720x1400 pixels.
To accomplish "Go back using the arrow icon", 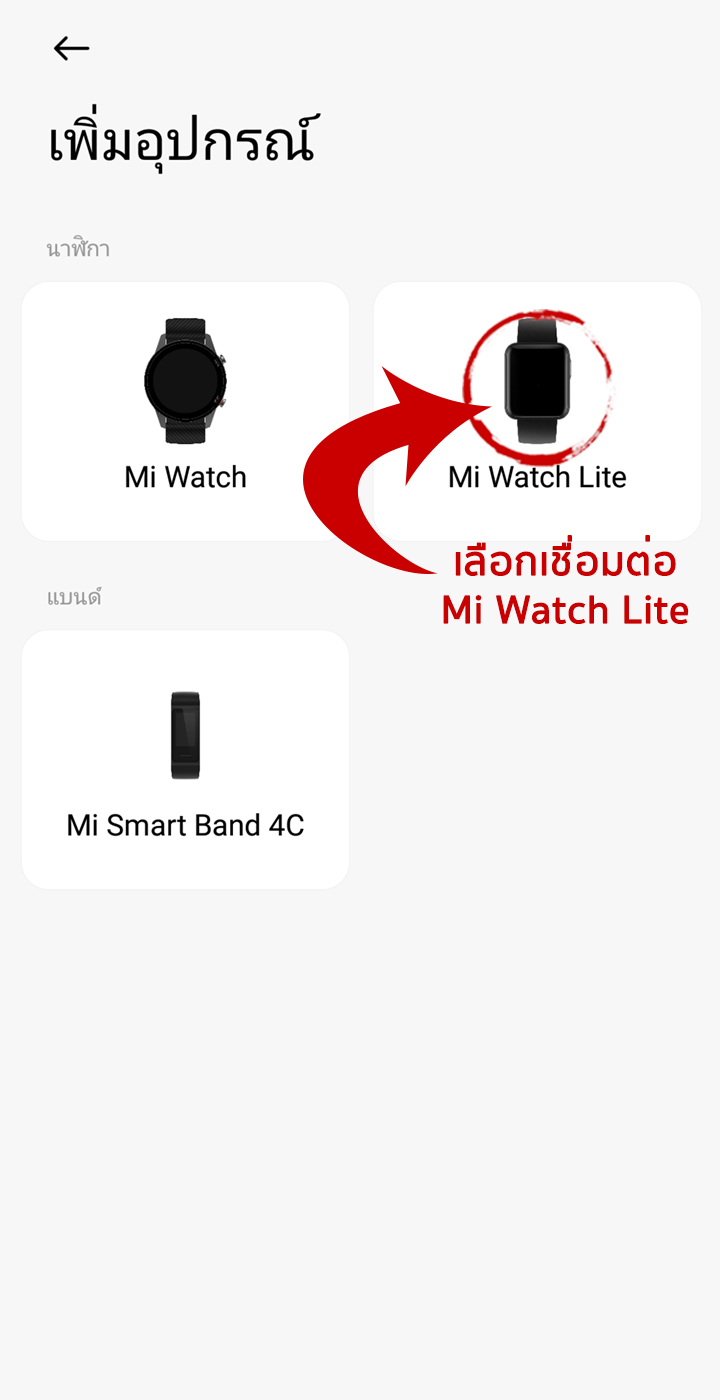I will [71, 48].
